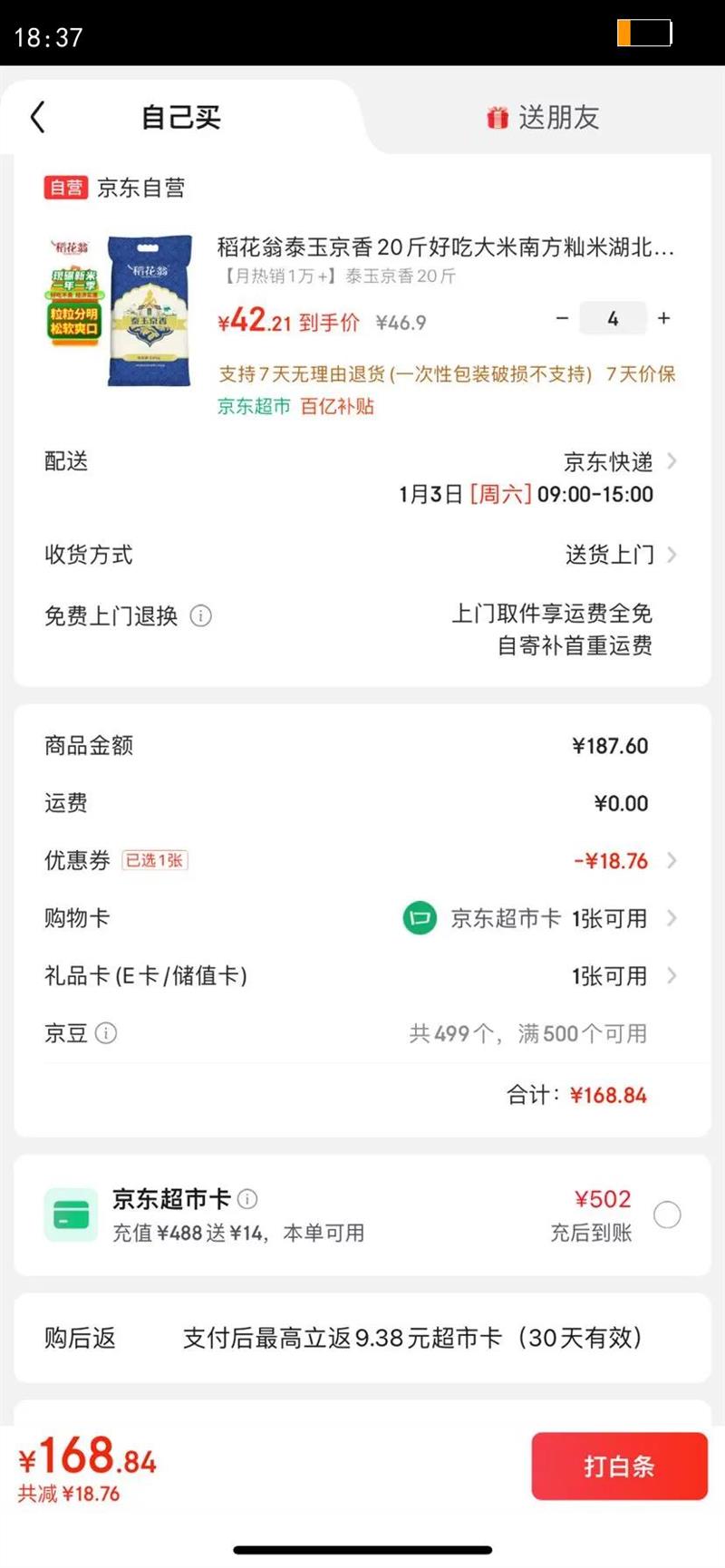Click the green shopping card logo beside 京东超市卡
This screenshot has height=1568, width=725.
point(420,918)
